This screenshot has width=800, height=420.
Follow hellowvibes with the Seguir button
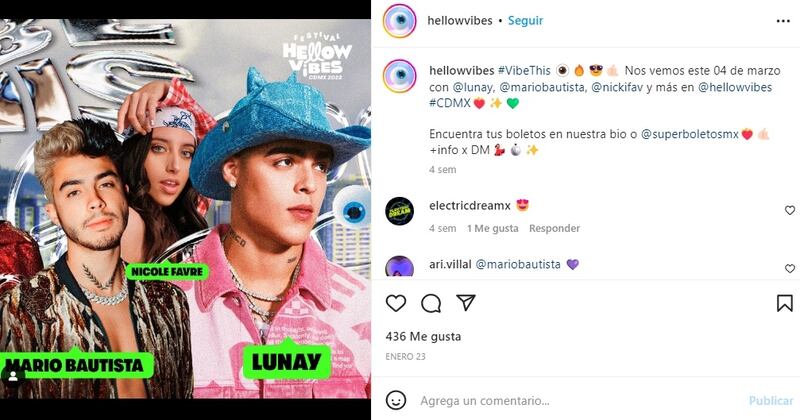point(525,20)
